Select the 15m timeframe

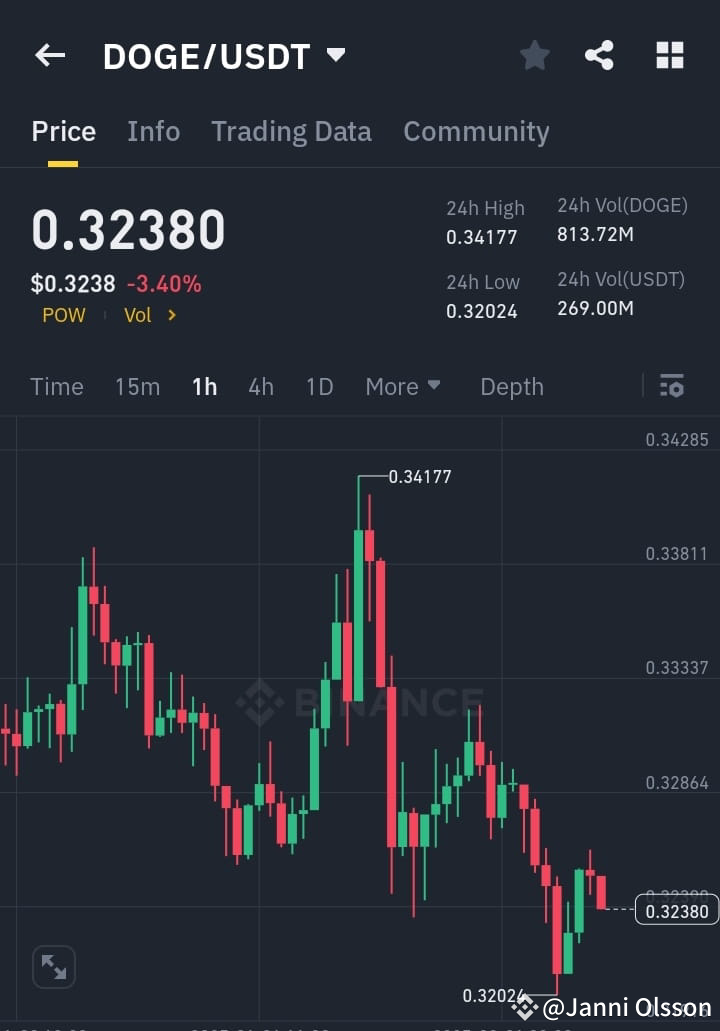tap(138, 386)
